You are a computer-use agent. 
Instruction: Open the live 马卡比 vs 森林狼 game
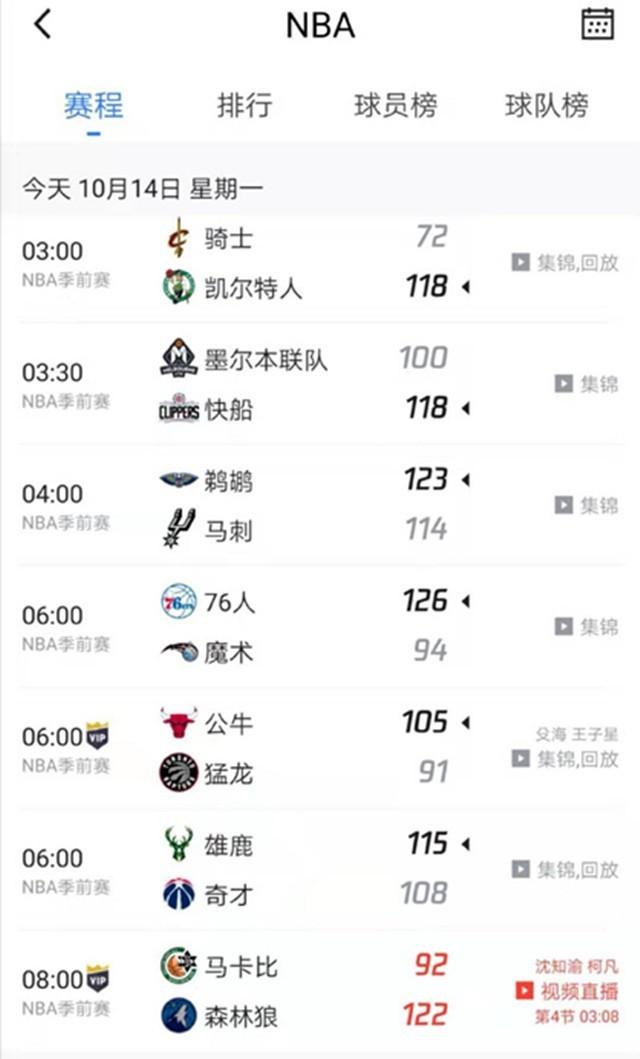300,991
